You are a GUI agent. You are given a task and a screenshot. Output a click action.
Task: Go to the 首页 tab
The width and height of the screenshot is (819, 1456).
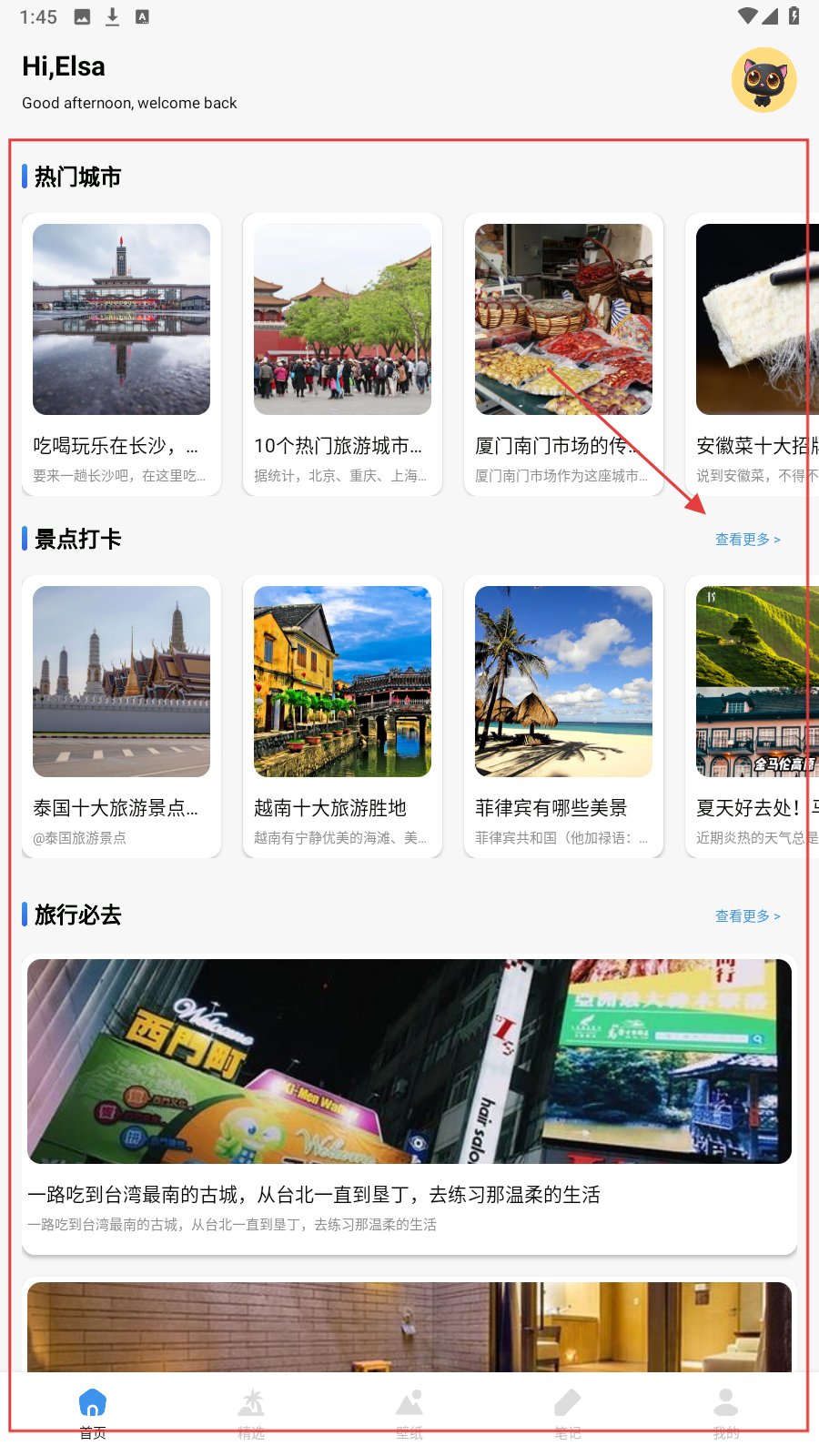93,1413
